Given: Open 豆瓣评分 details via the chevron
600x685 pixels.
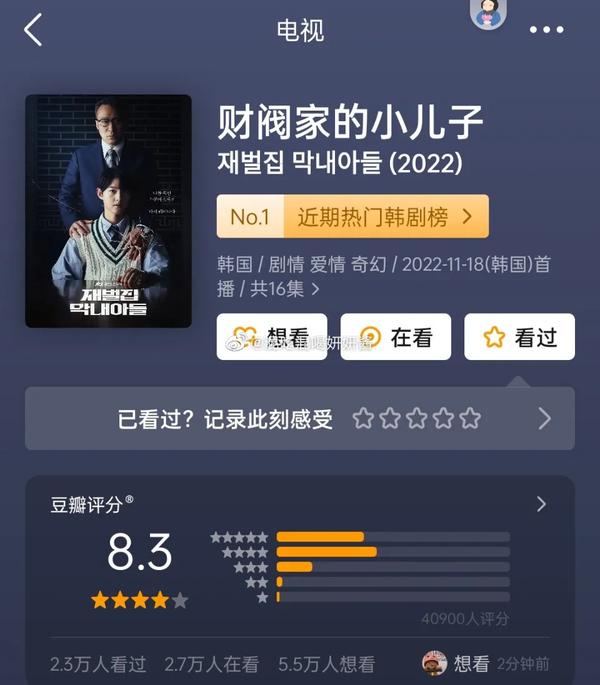Looking at the screenshot, I should click(541, 504).
